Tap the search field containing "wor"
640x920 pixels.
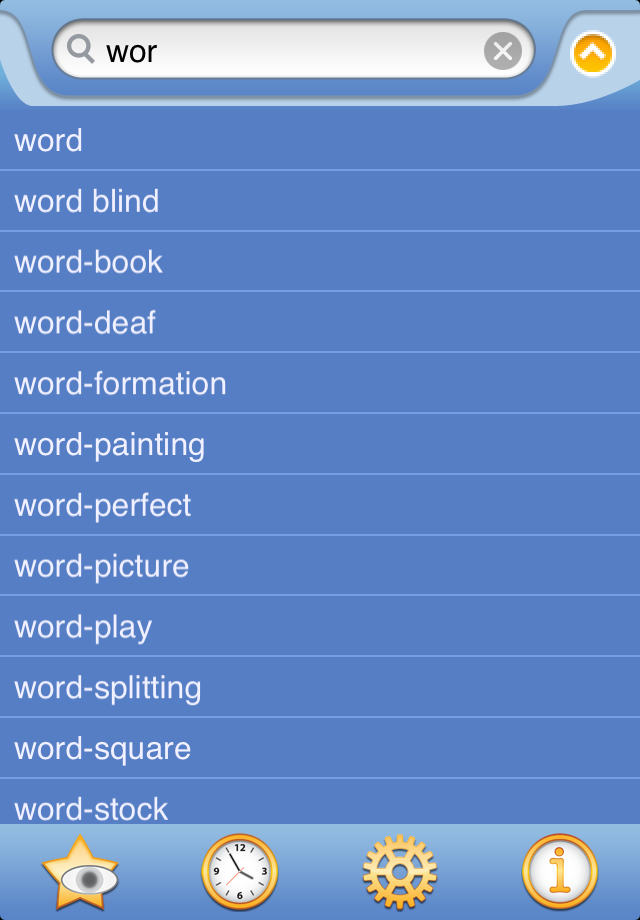(x=290, y=50)
